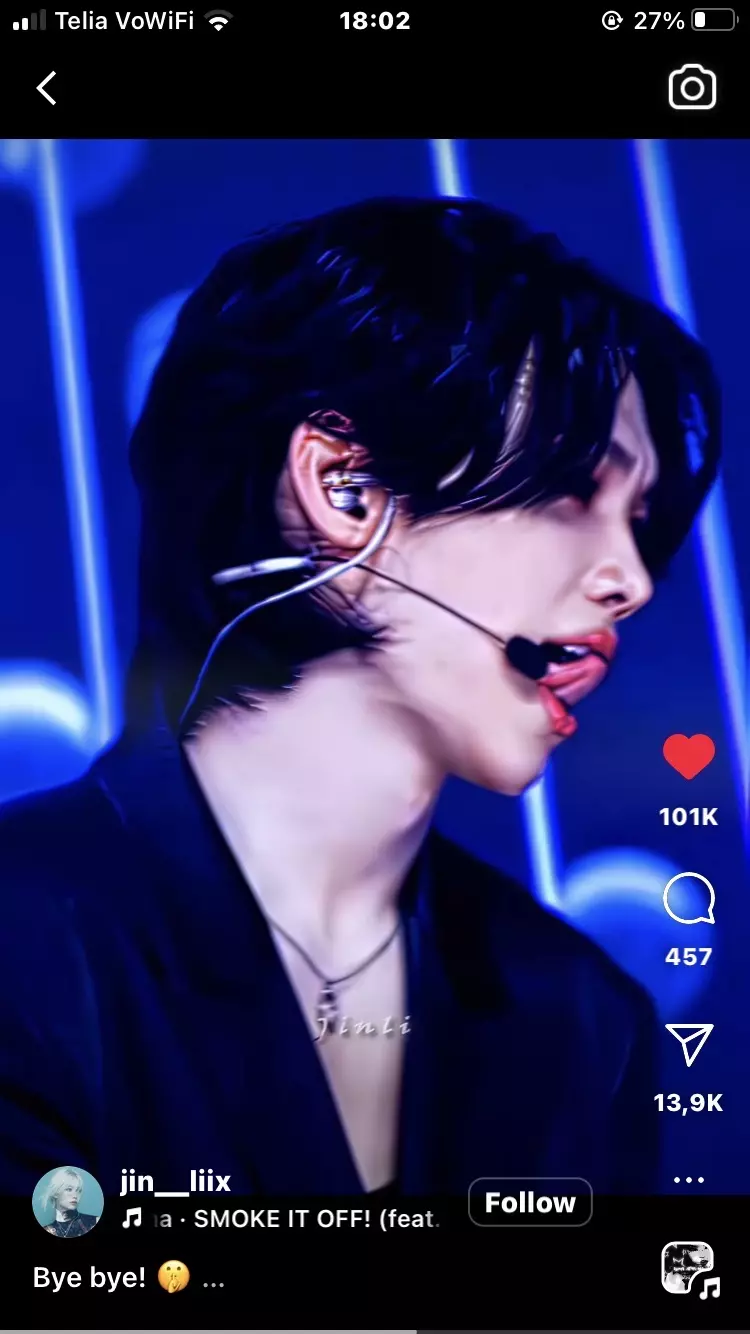
Task: Unlike the reel via the red heart
Action: (x=689, y=757)
